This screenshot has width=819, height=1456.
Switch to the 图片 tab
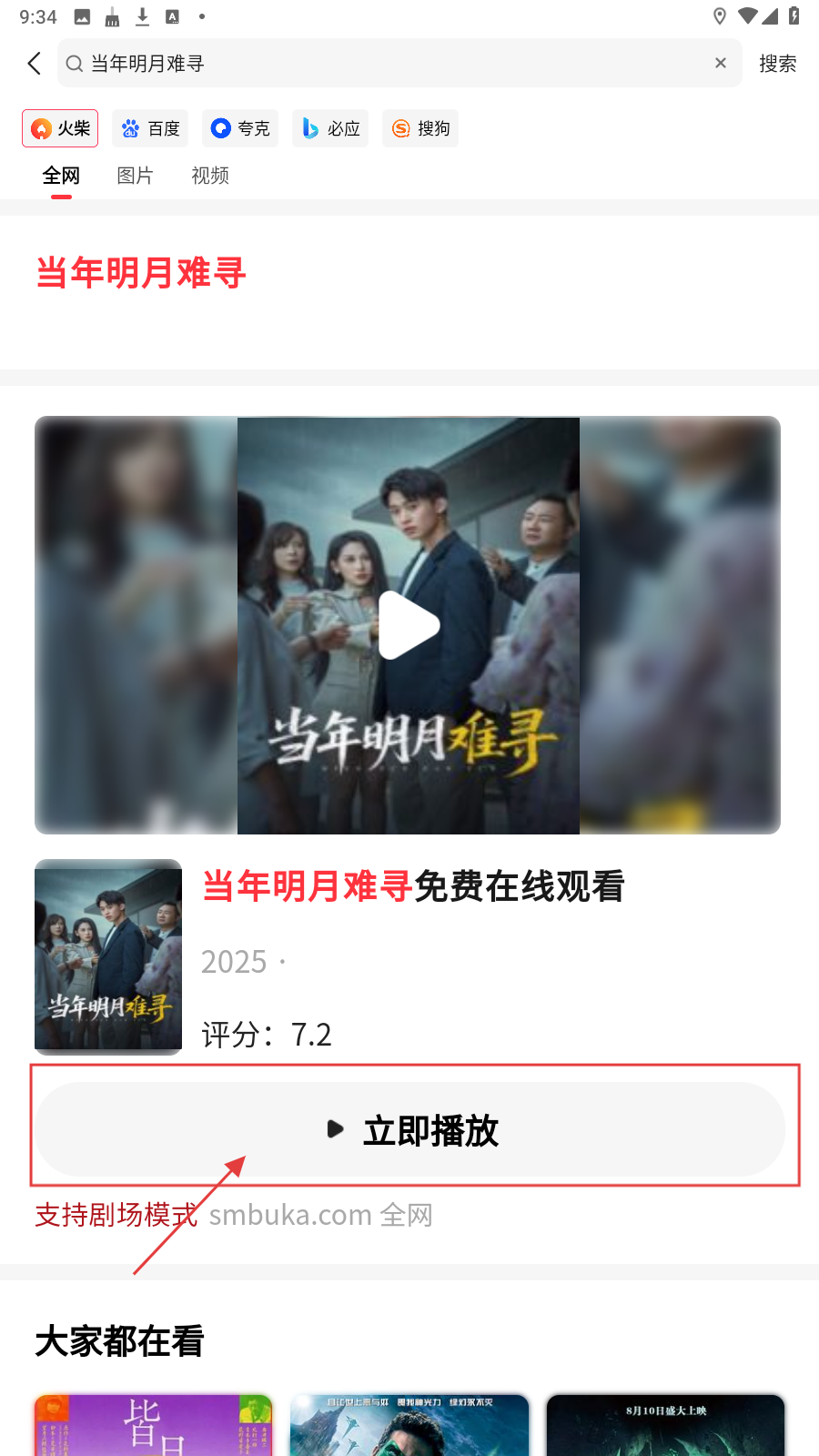tap(135, 176)
